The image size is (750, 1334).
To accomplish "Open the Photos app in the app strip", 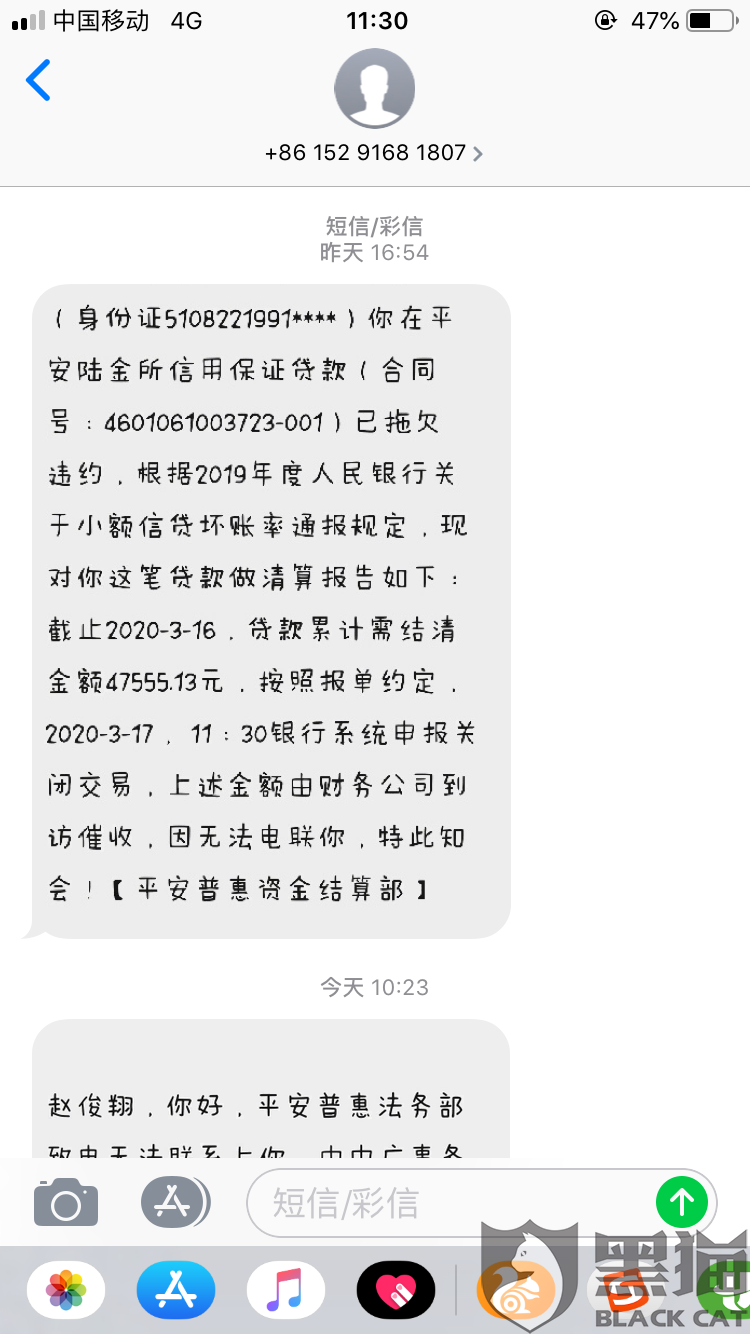I will point(66,1289).
